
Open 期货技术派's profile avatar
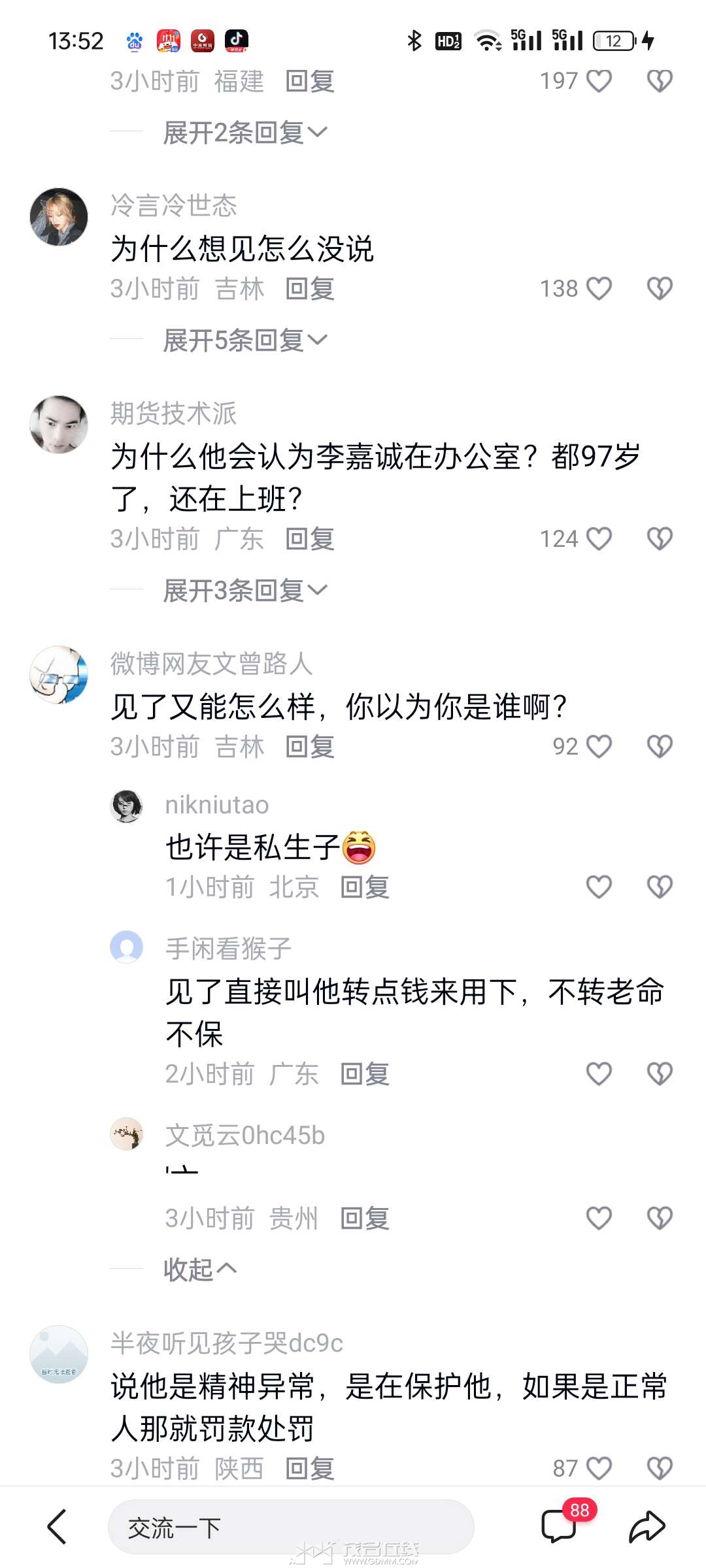[x=59, y=424]
